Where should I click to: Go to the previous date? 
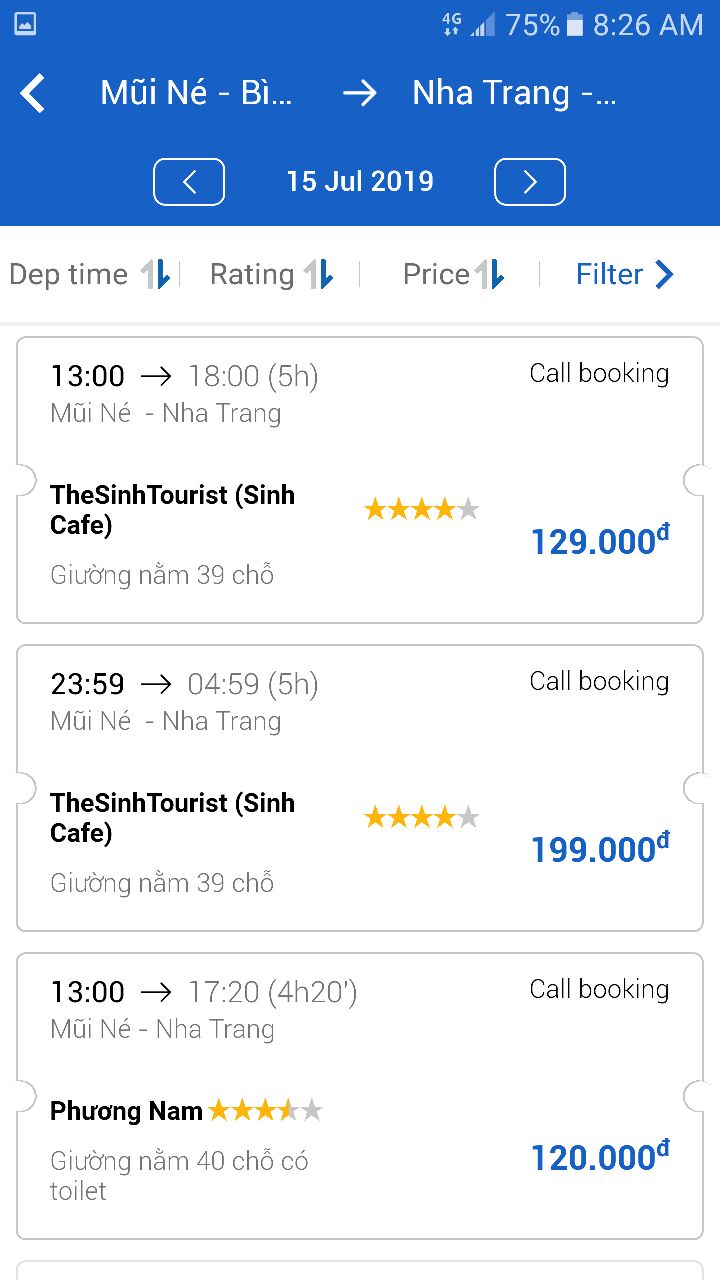coord(189,182)
